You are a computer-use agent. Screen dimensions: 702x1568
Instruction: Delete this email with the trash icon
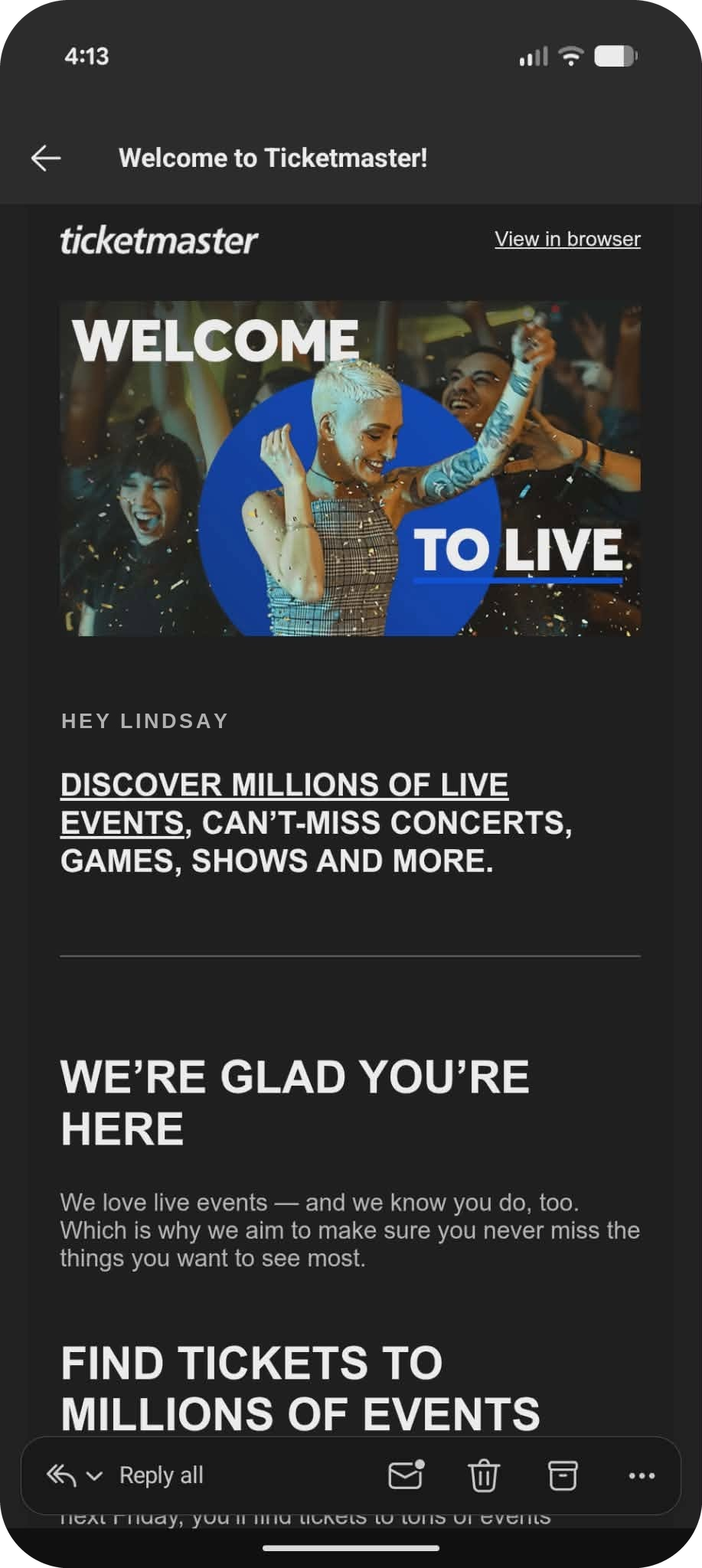tap(484, 1475)
